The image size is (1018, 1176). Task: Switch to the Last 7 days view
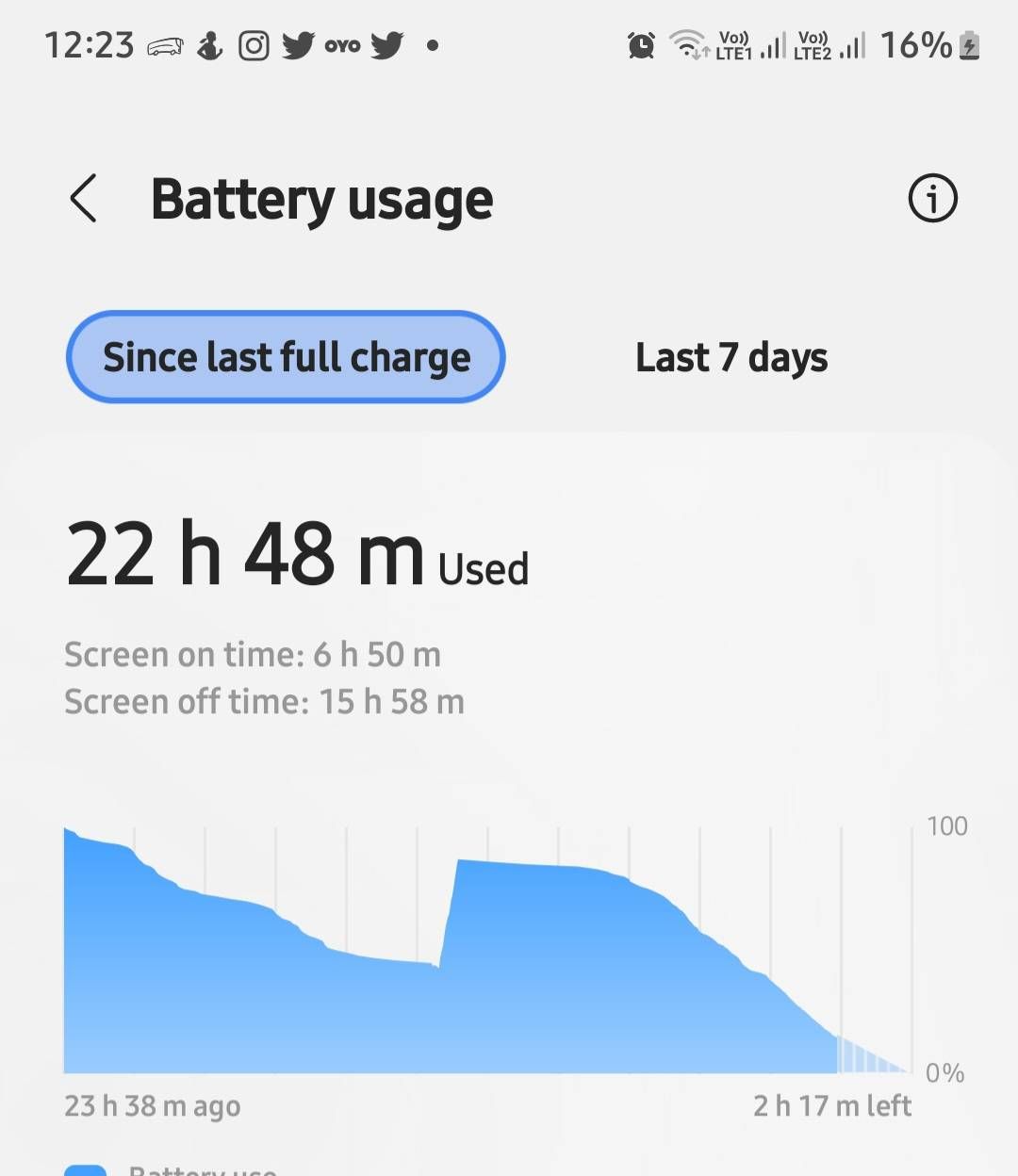click(x=731, y=357)
